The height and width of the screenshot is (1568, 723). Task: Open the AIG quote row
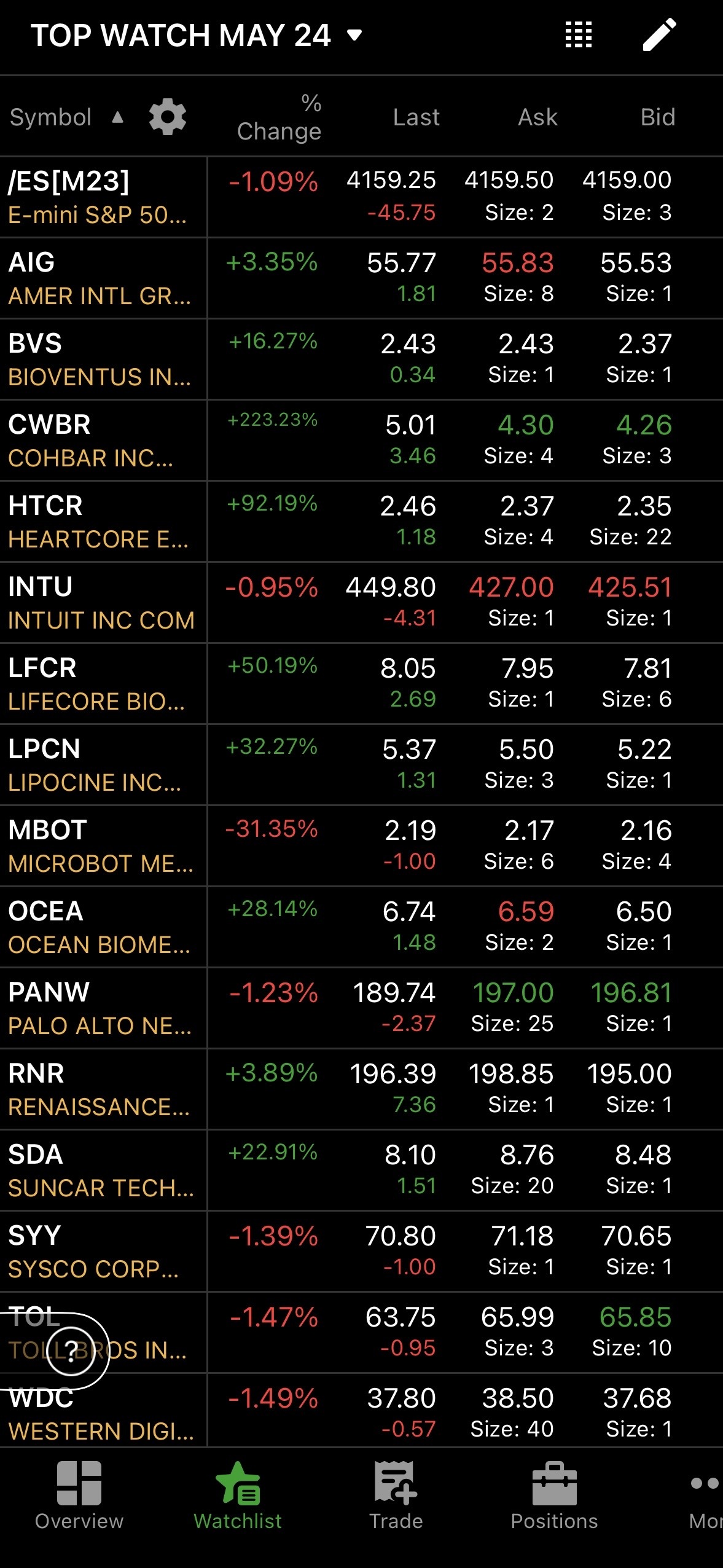coord(361,278)
